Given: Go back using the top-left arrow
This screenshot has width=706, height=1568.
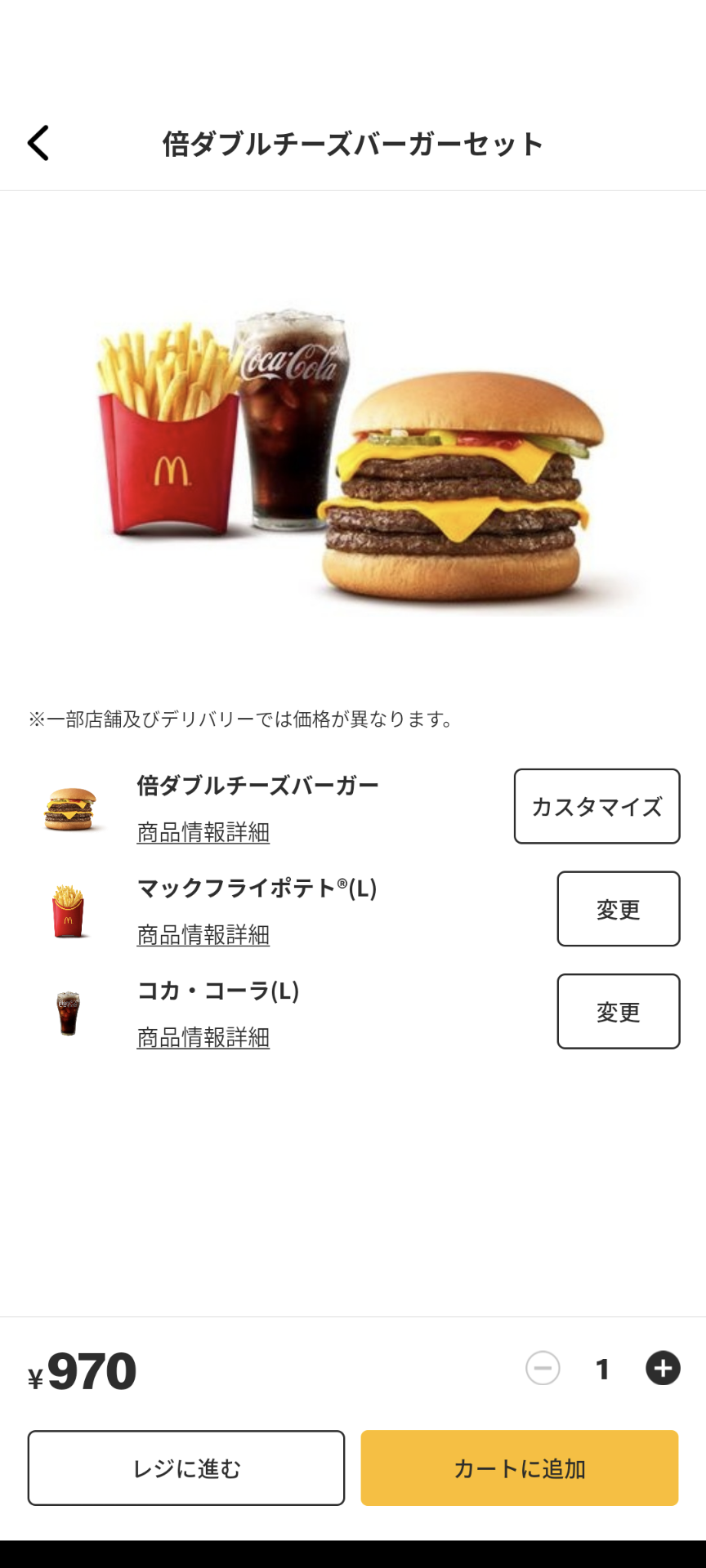Looking at the screenshot, I should click(38, 143).
